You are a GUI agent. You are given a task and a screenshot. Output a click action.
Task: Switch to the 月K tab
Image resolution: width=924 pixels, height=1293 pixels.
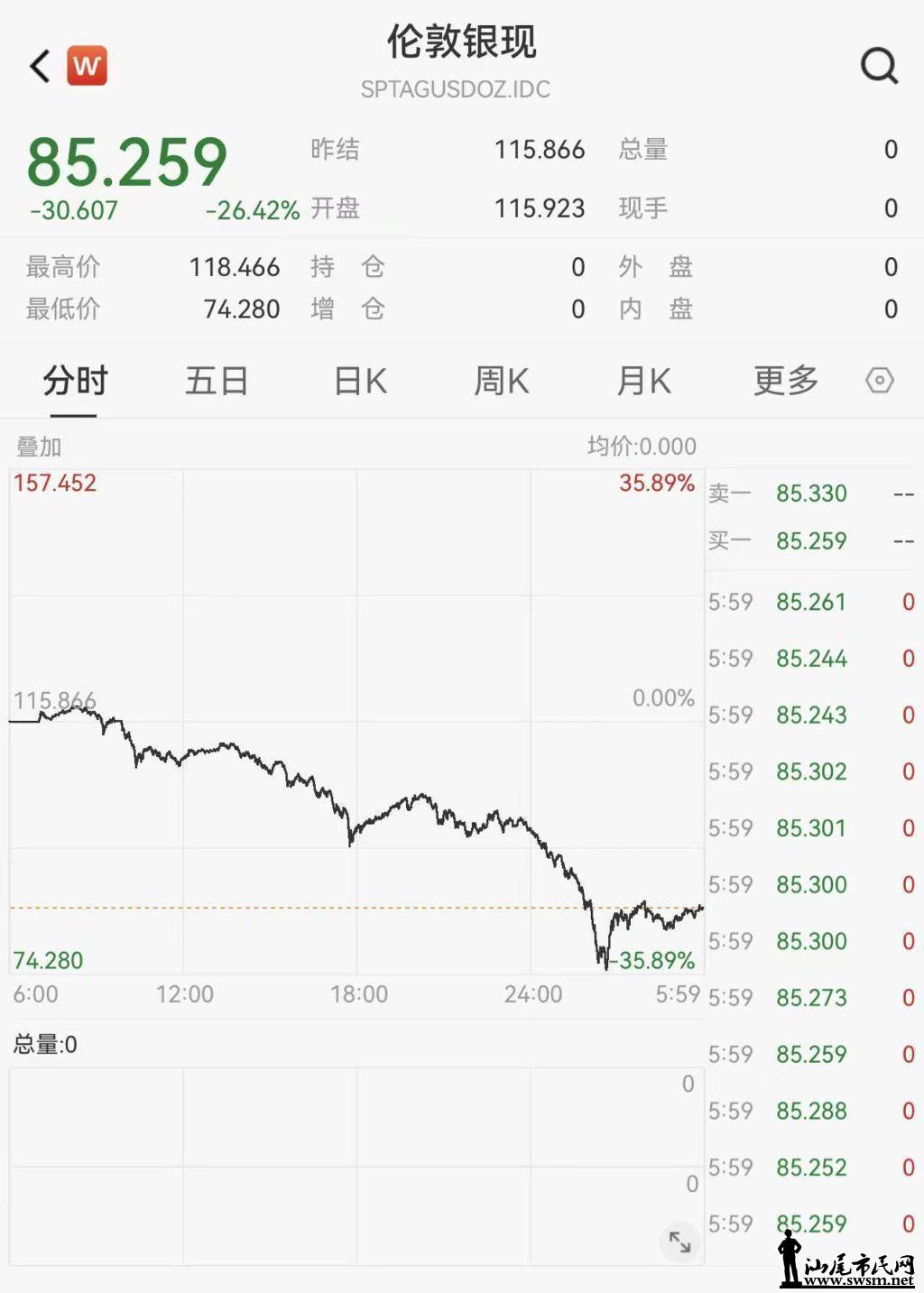pos(643,381)
